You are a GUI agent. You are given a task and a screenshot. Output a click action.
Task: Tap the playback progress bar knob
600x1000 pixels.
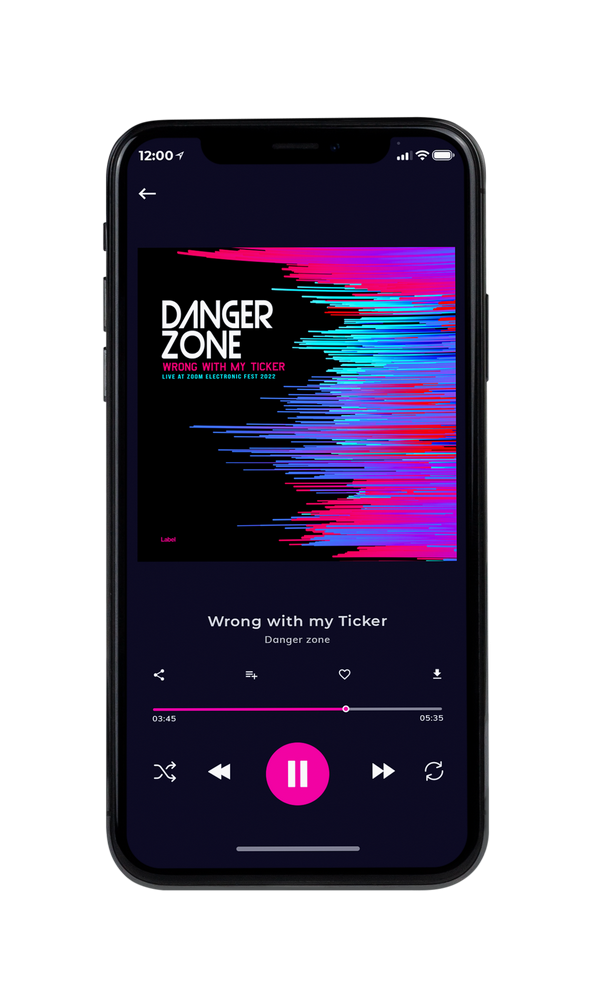click(x=346, y=709)
